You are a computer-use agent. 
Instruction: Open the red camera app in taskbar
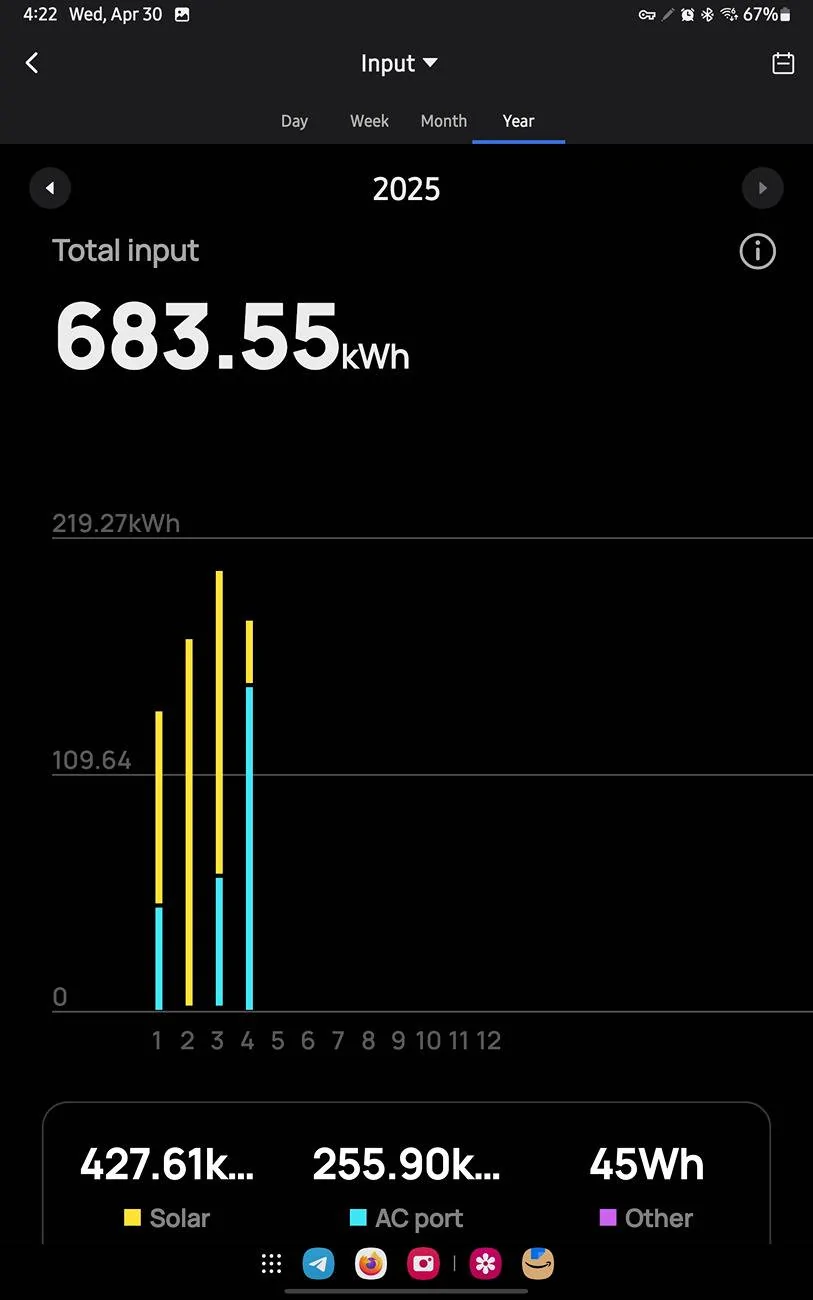pyautogui.click(x=424, y=1264)
